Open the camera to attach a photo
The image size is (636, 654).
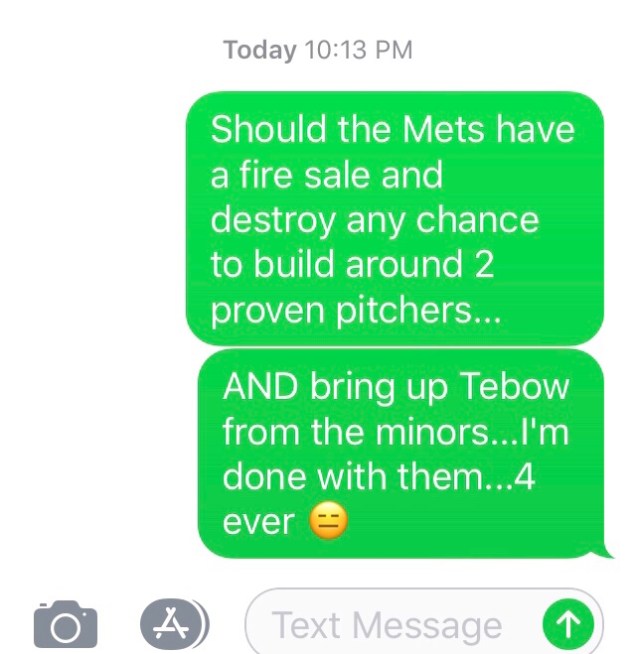point(65,624)
